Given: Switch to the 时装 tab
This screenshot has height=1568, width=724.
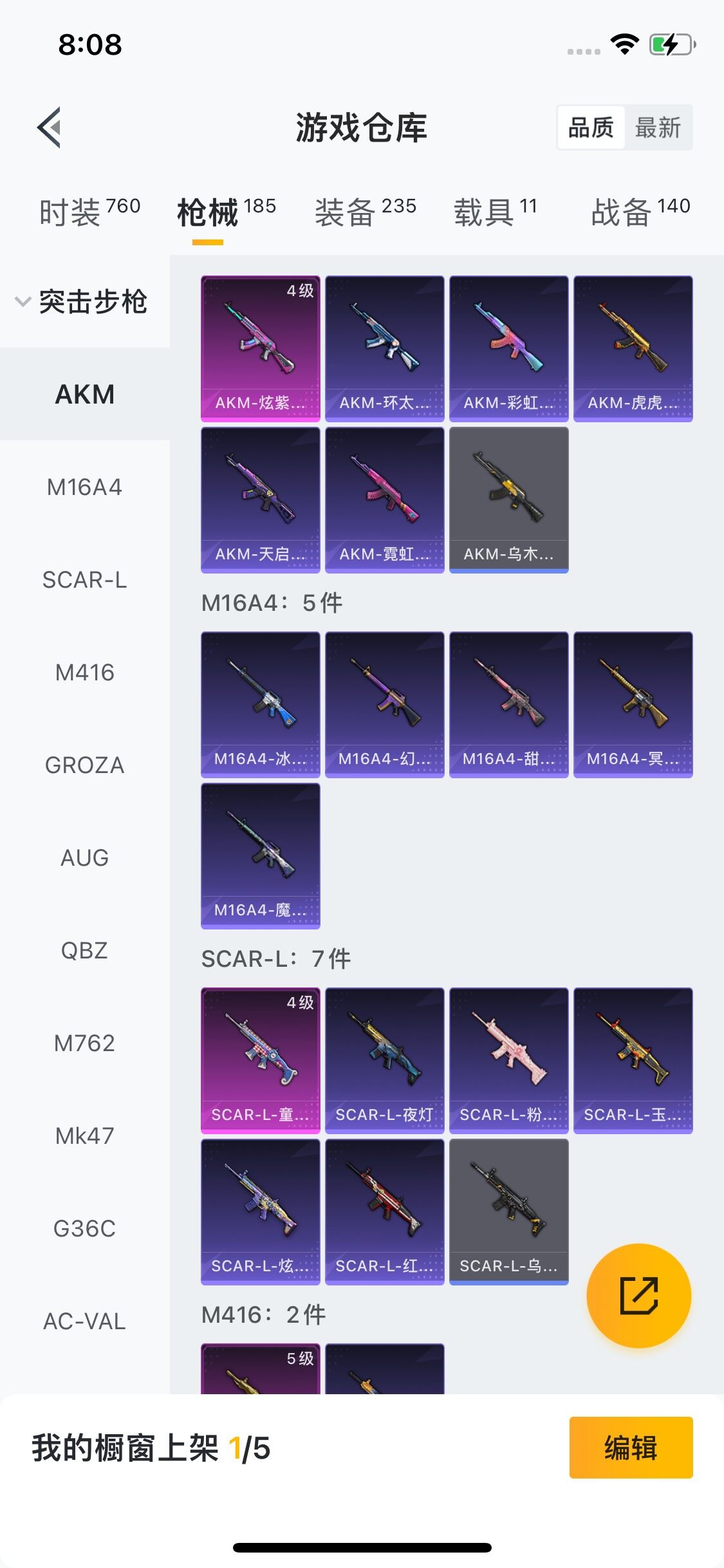Looking at the screenshot, I should tap(89, 211).
